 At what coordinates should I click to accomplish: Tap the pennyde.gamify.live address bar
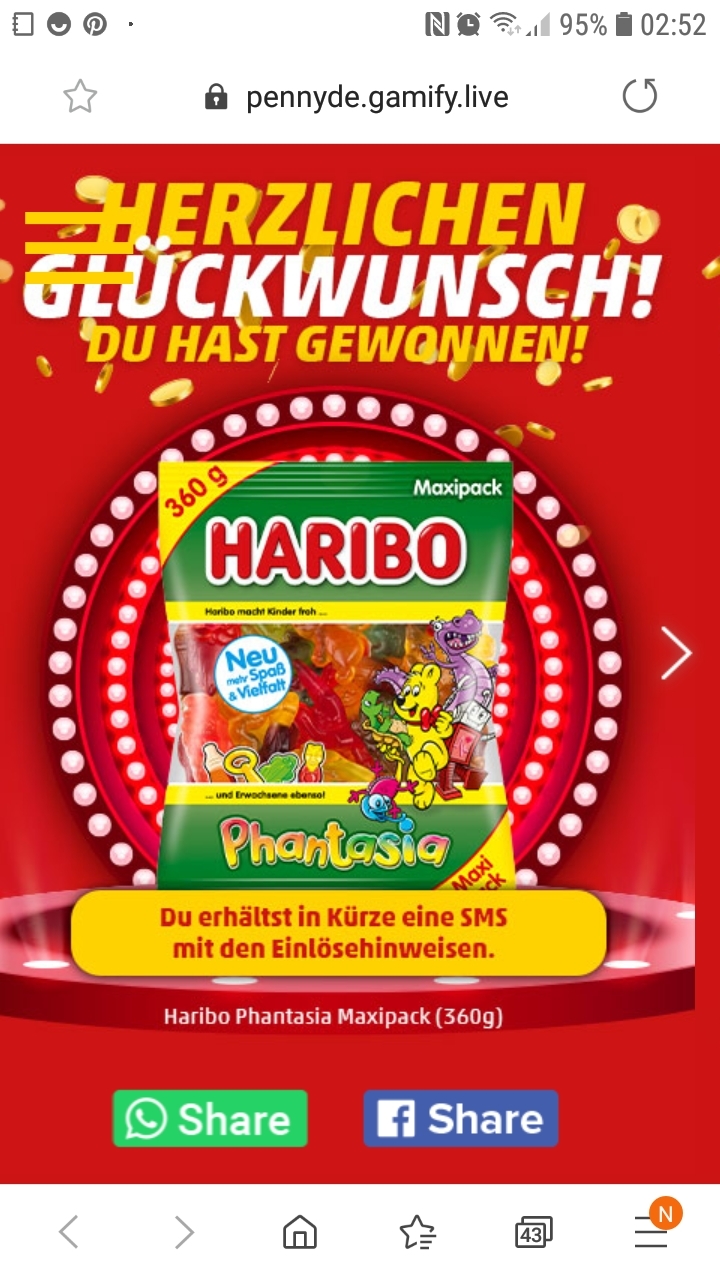click(x=357, y=97)
